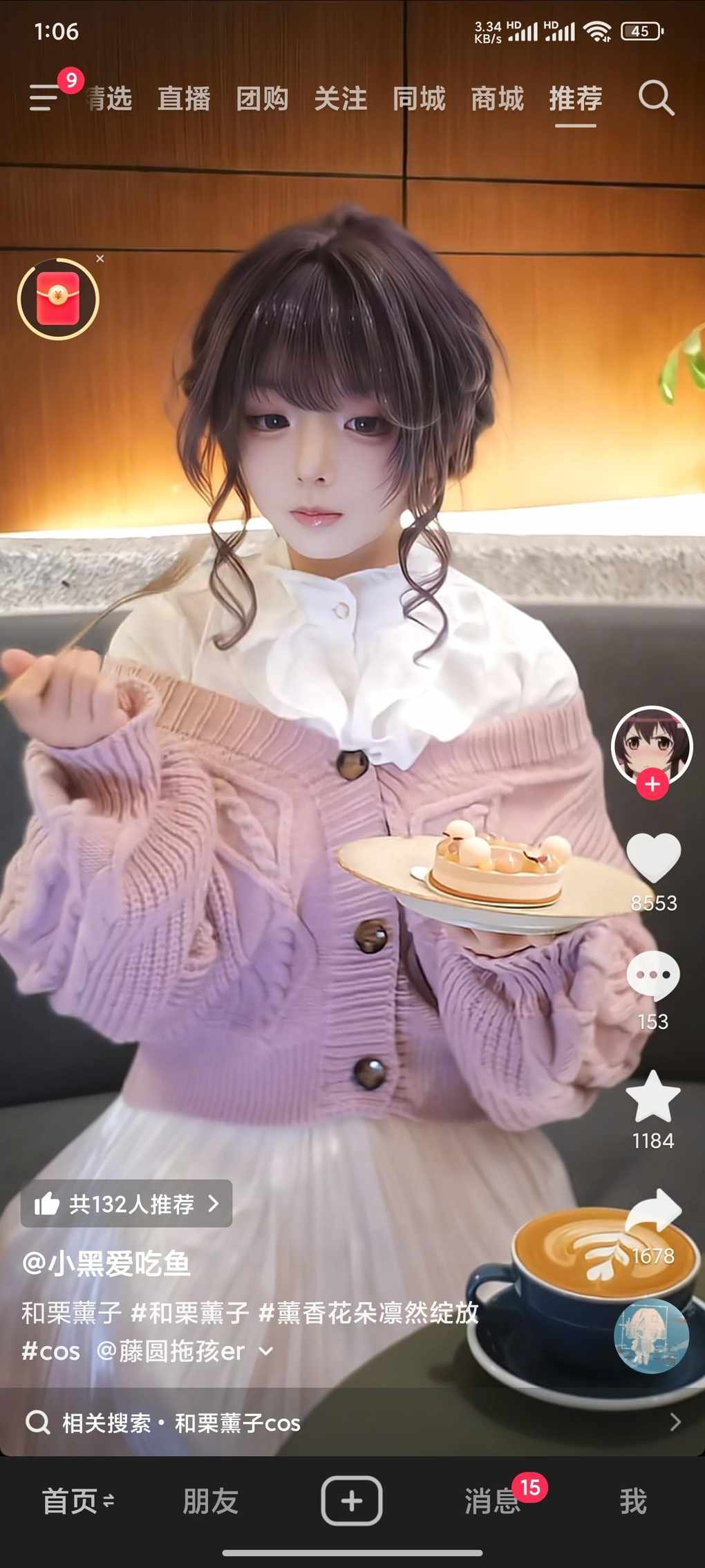Switch to the 同城 tab
The image size is (705, 1568).
pos(419,99)
